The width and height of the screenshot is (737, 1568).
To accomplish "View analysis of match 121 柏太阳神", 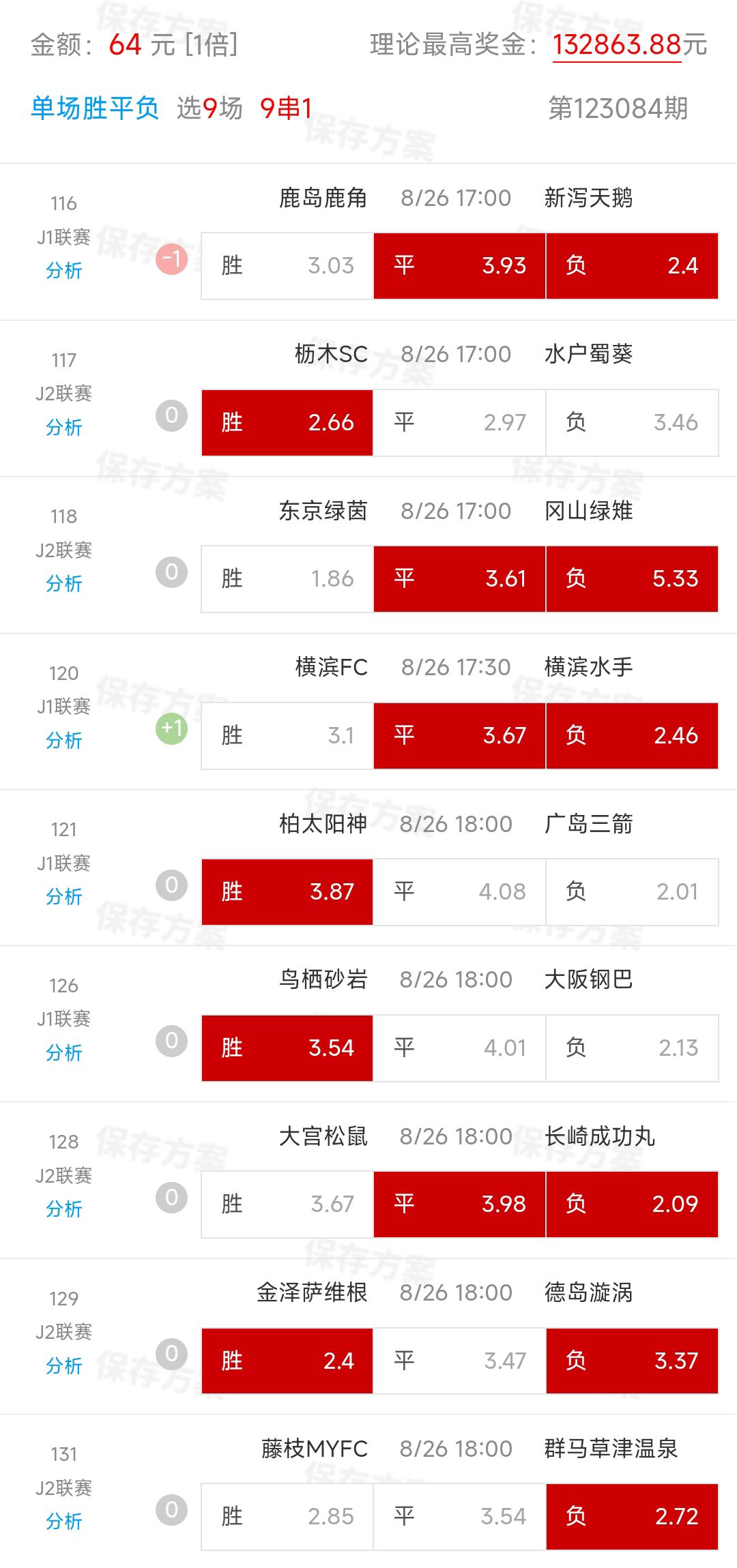I will [x=63, y=897].
